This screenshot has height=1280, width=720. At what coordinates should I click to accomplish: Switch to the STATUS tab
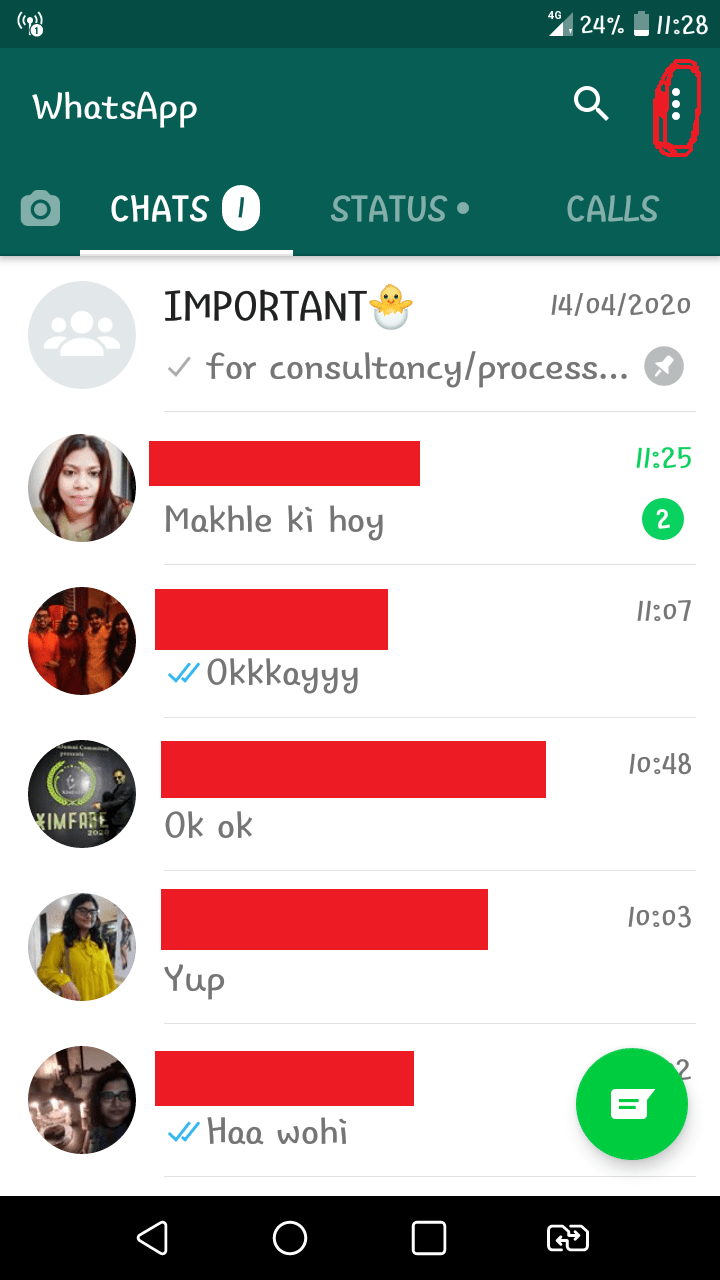coord(388,209)
